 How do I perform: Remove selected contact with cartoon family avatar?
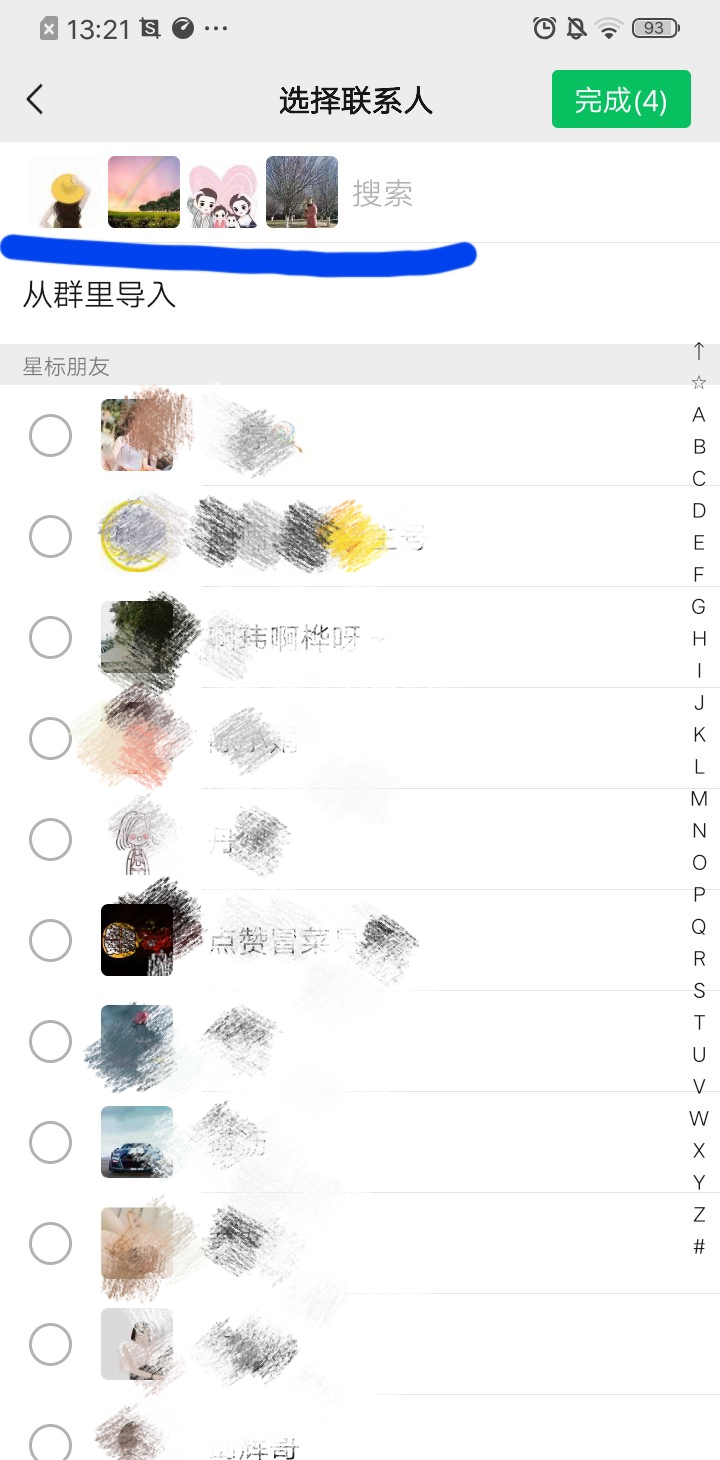[x=223, y=193]
